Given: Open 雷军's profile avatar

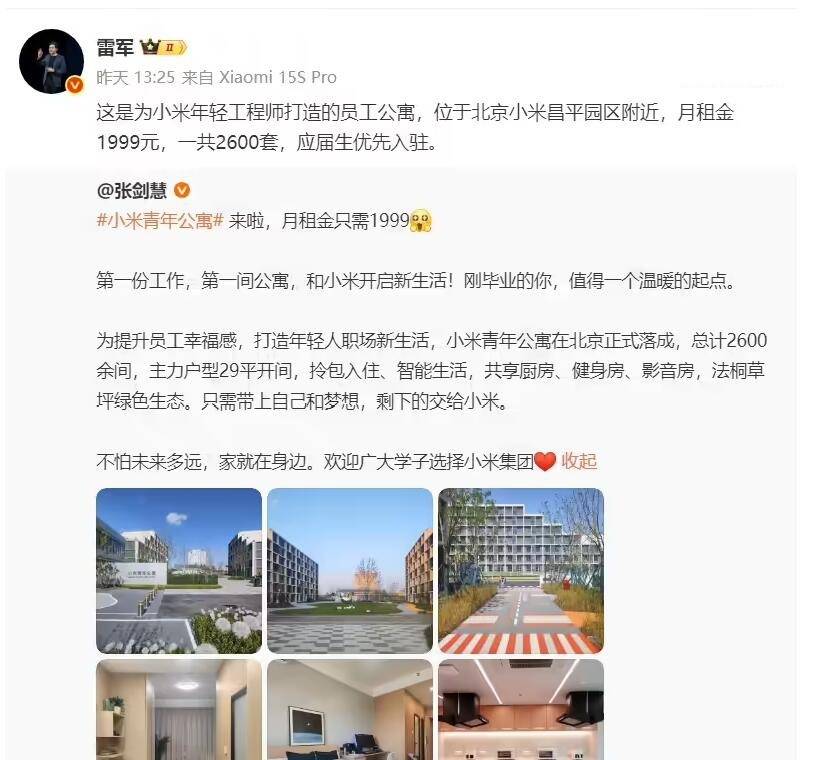Looking at the screenshot, I should coord(51,61).
